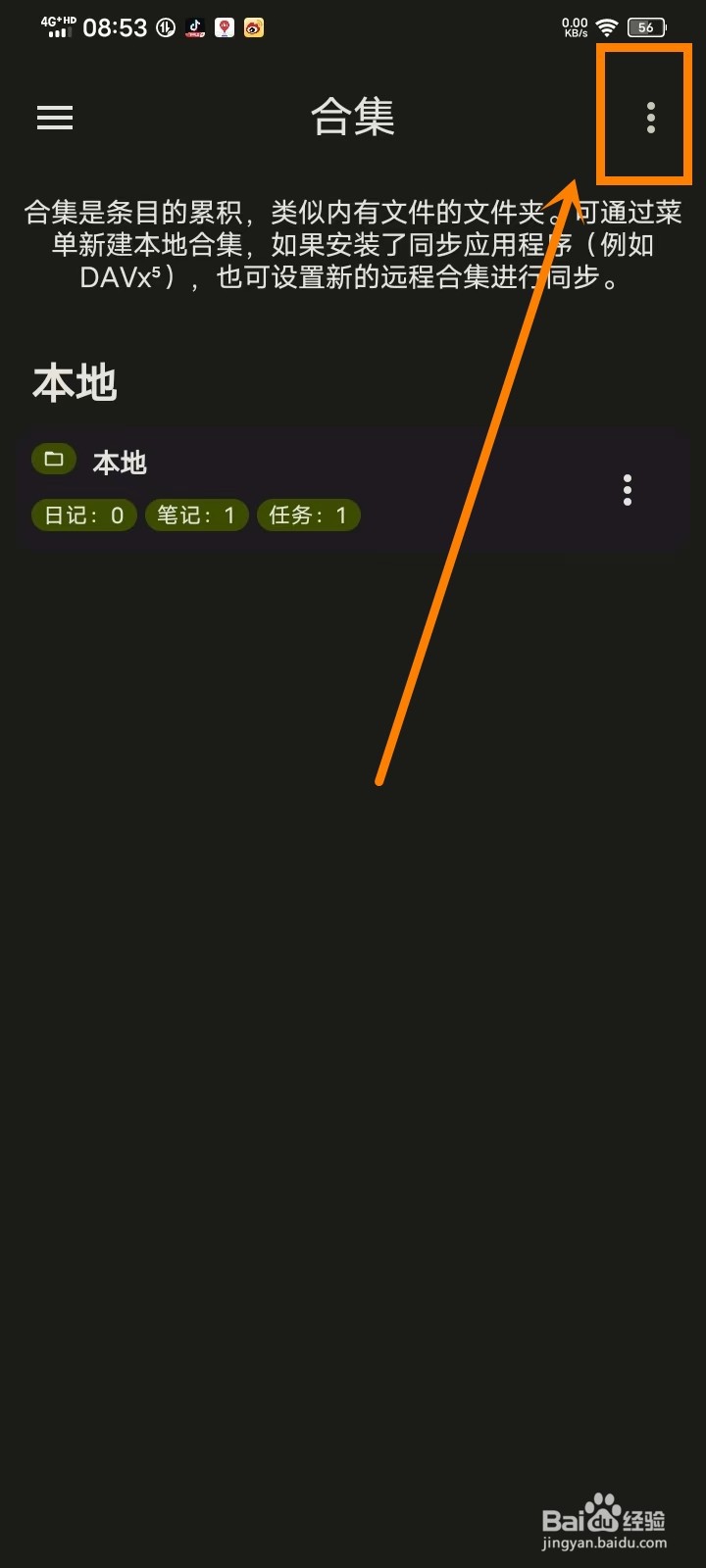The image size is (706, 1568).
Task: Open the navigation drawer hamburger icon
Action: (x=54, y=118)
